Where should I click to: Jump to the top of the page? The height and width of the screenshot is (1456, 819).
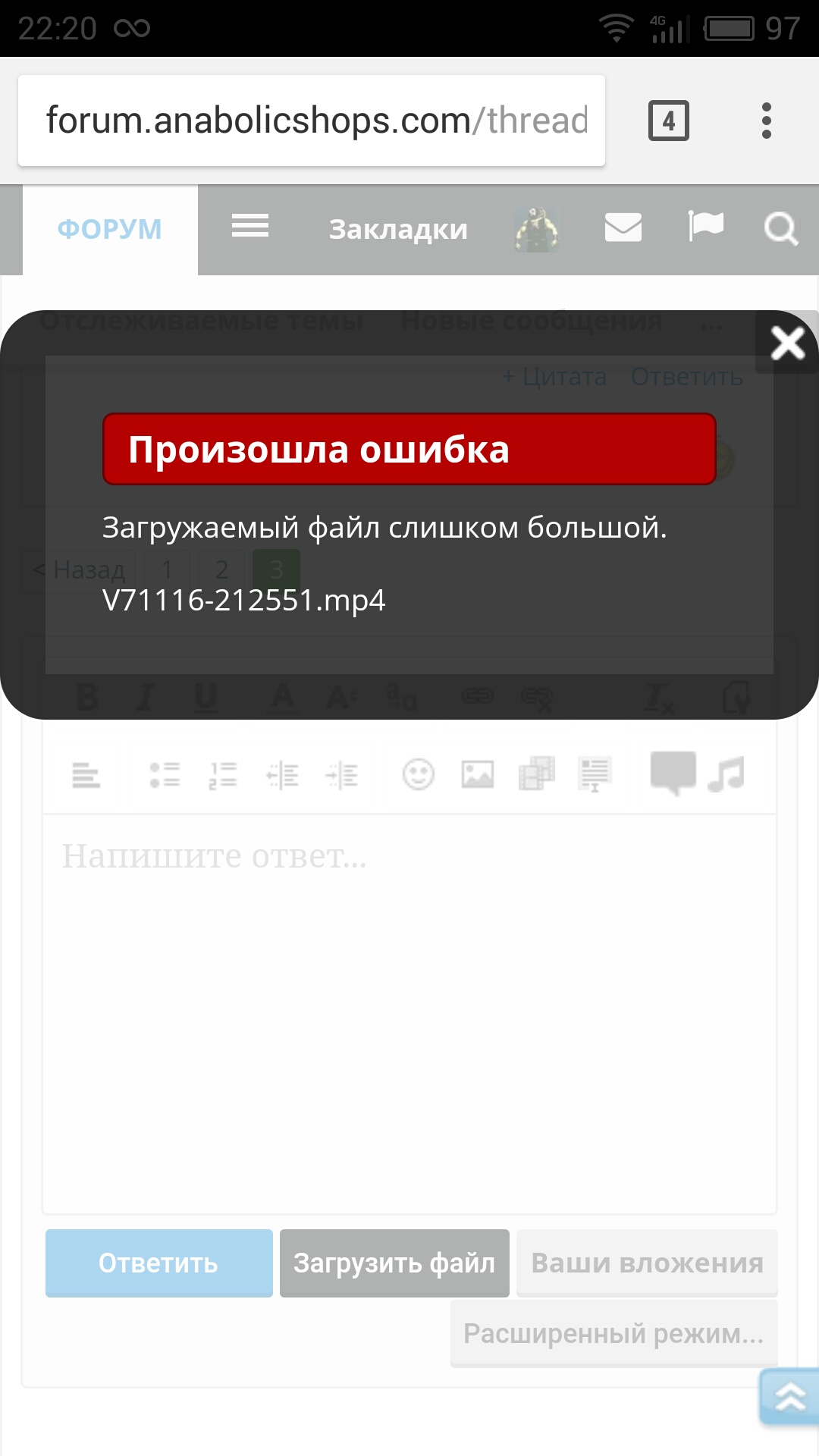pyautogui.click(x=790, y=1397)
